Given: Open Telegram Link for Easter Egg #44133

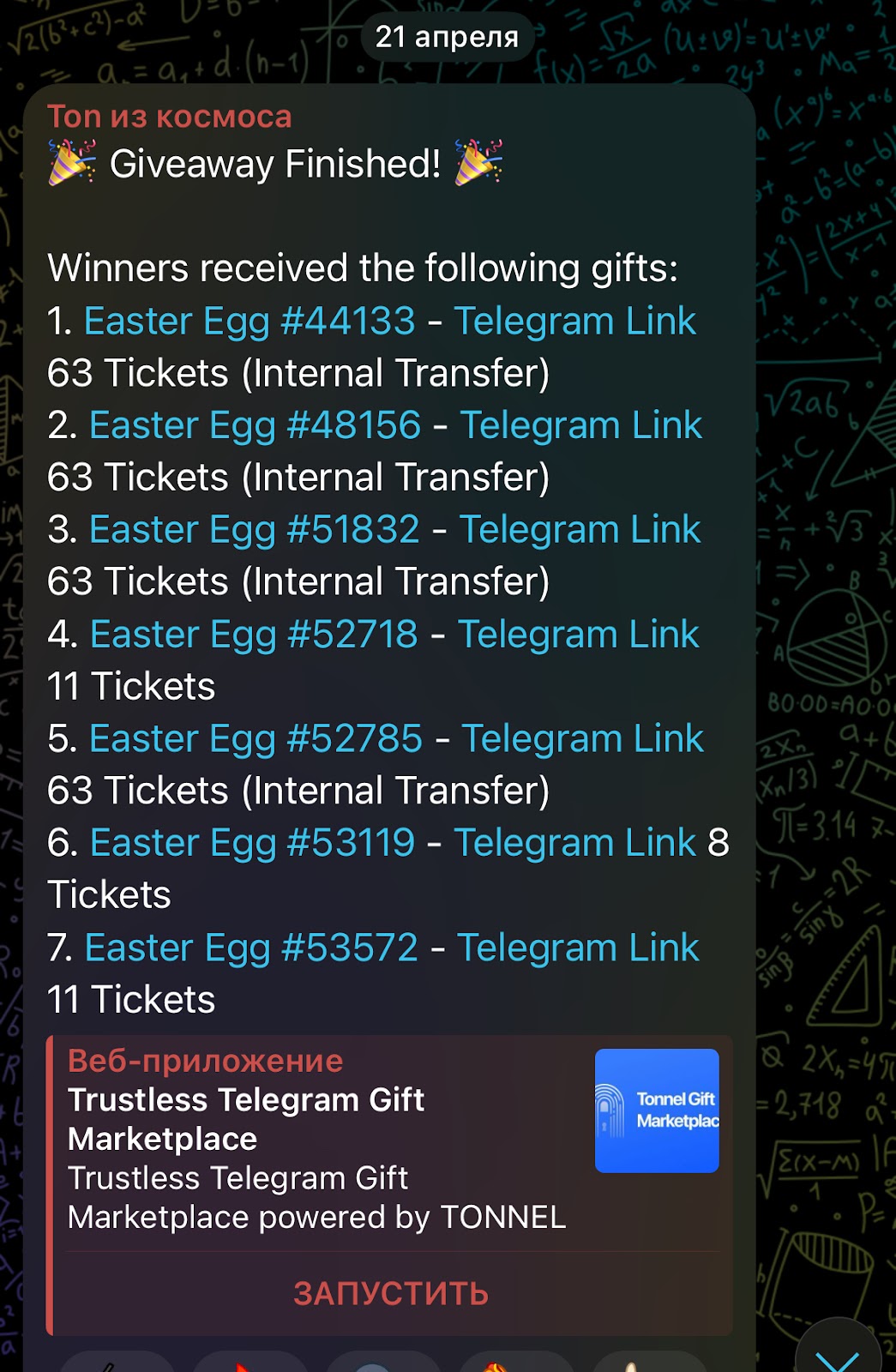Looking at the screenshot, I should pos(574,322).
